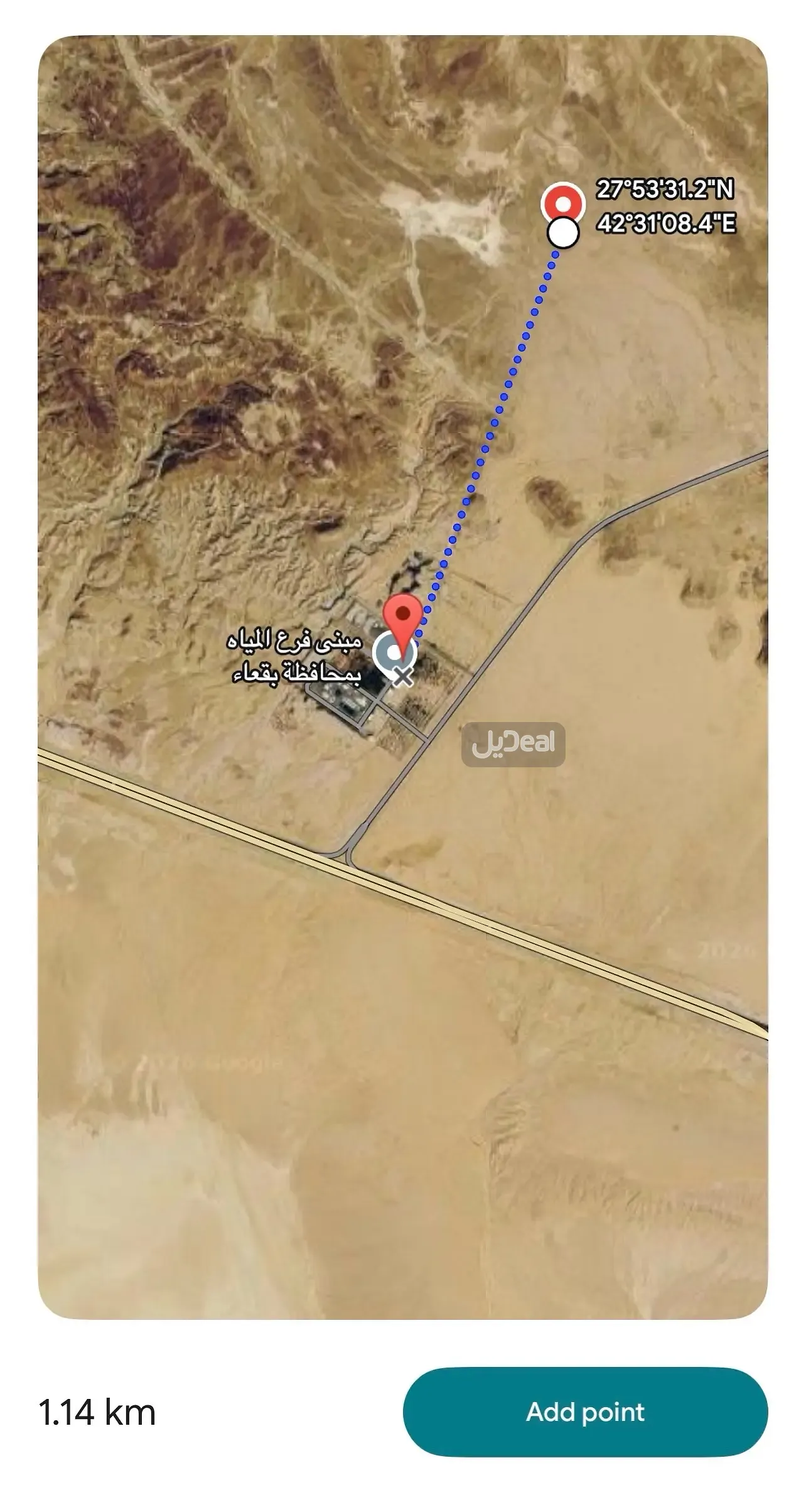Tap the Add point button
Viewport: 806px width, 1512px height.
[585, 1412]
